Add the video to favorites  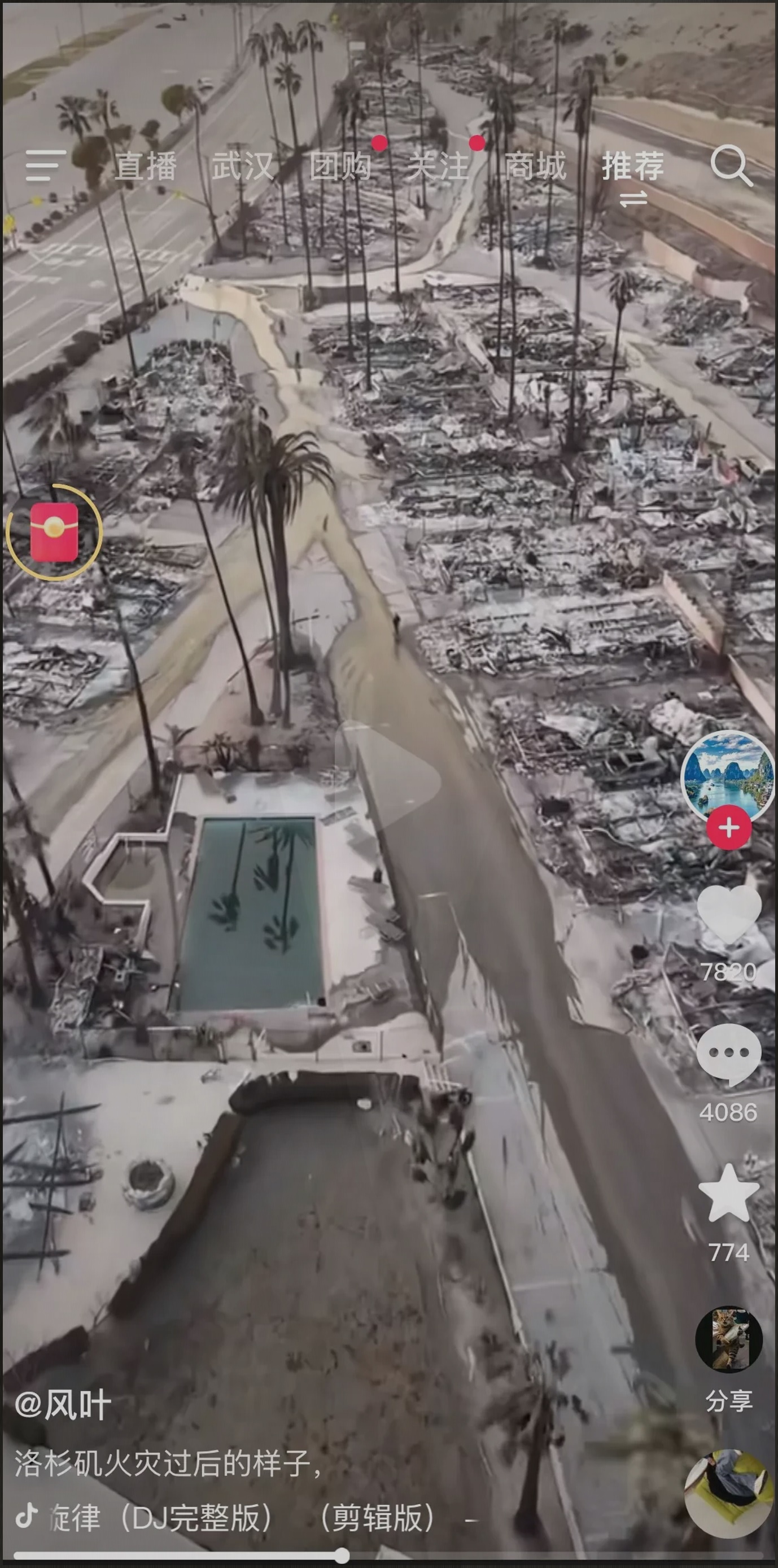point(728,1194)
